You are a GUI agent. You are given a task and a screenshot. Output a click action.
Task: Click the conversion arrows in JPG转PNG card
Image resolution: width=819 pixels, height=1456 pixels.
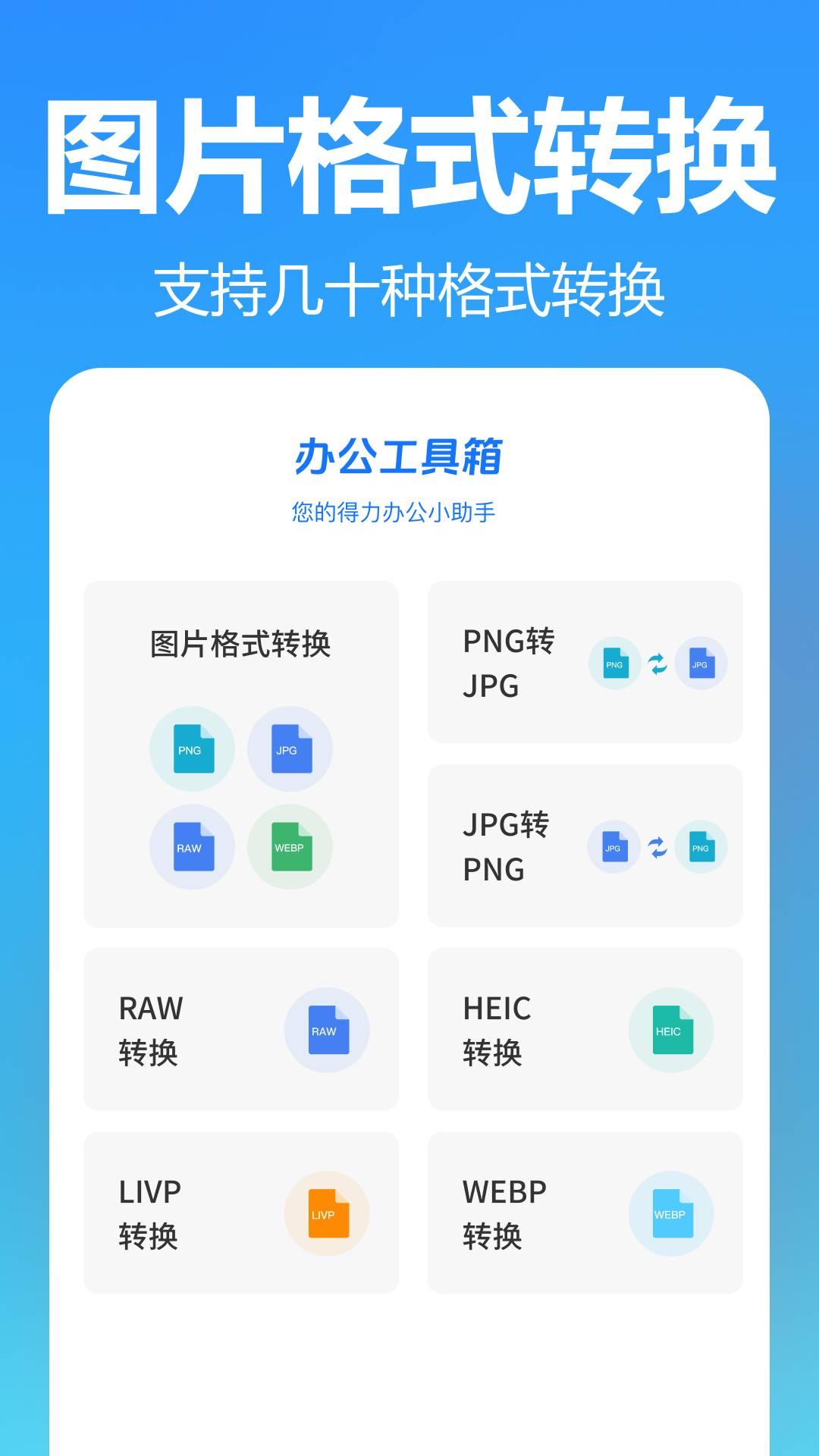[x=658, y=847]
